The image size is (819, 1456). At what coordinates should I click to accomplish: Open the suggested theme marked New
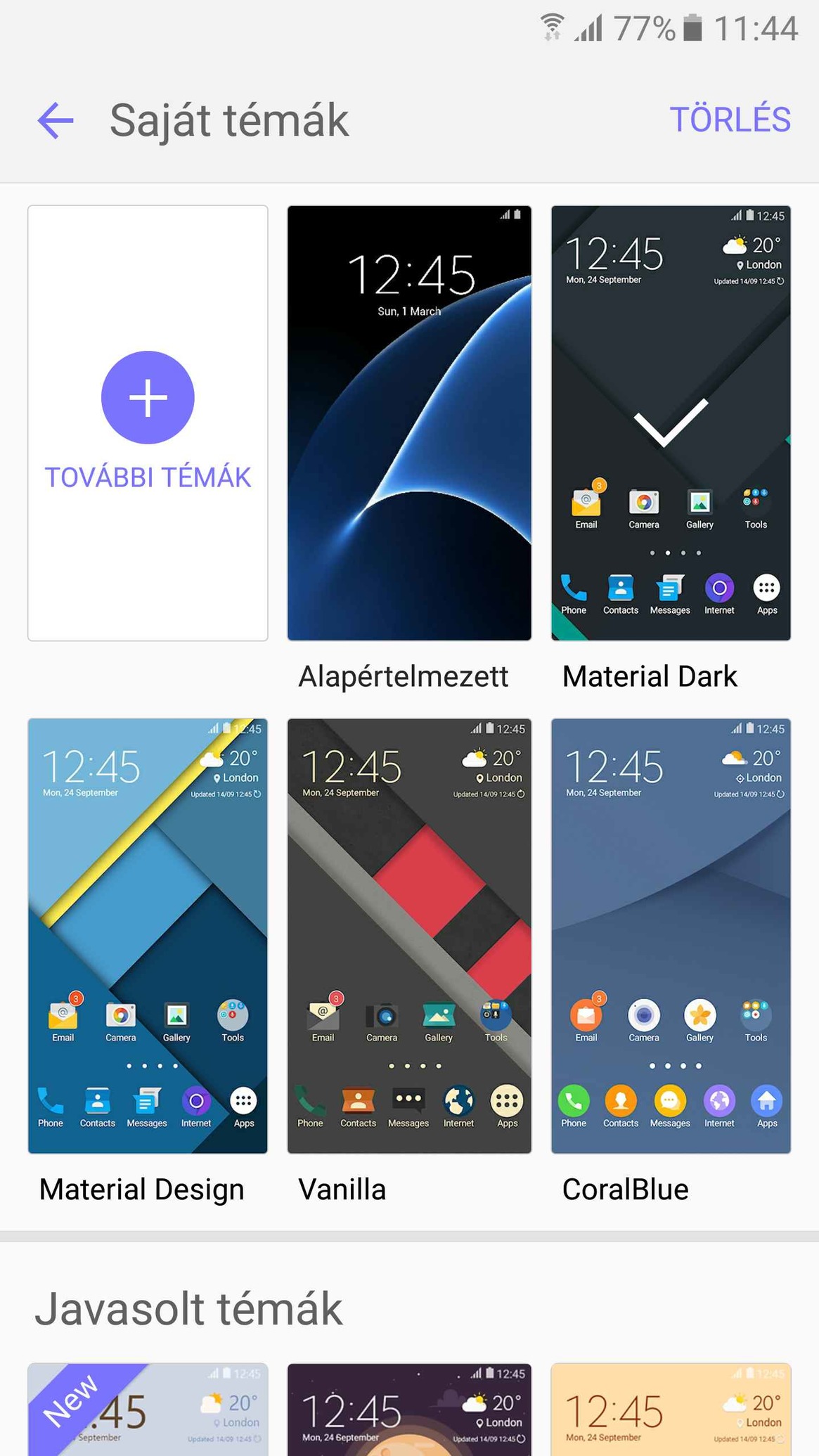[x=148, y=1410]
